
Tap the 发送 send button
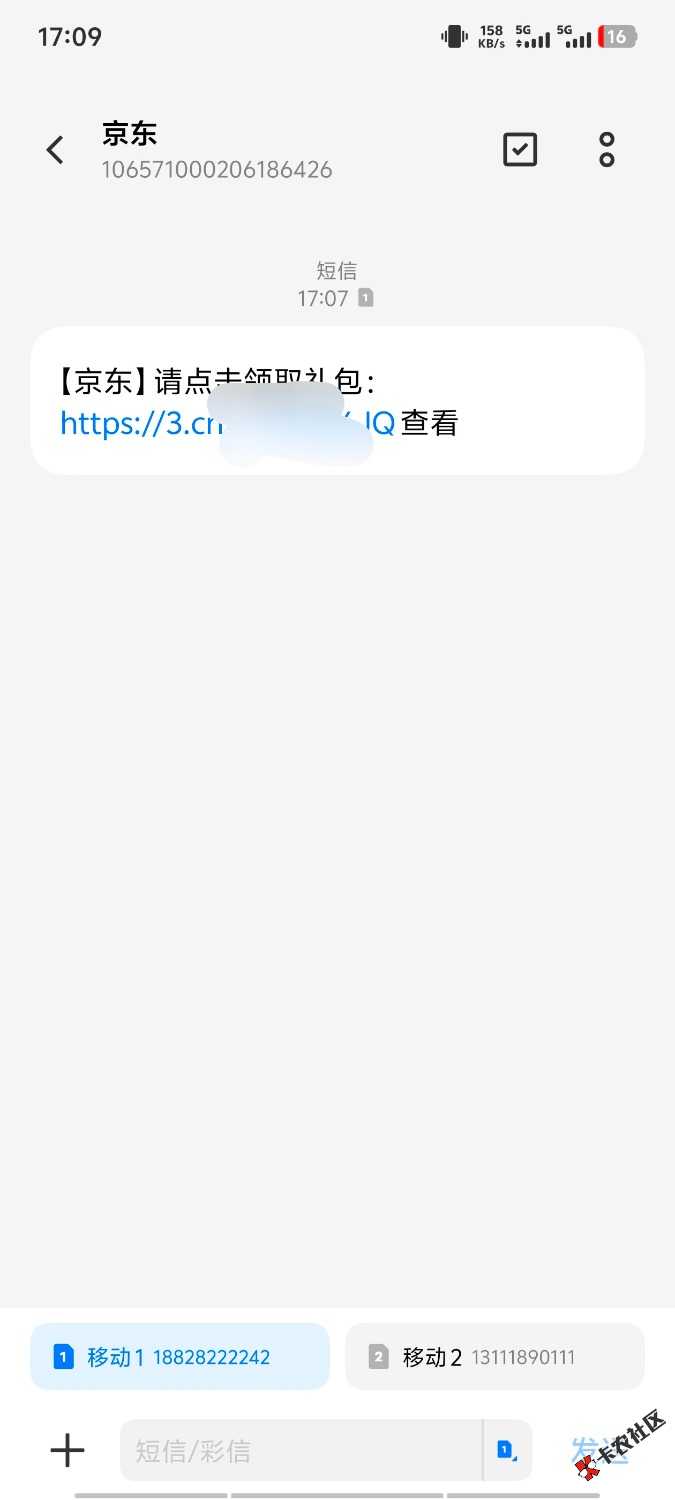[x=600, y=1450]
